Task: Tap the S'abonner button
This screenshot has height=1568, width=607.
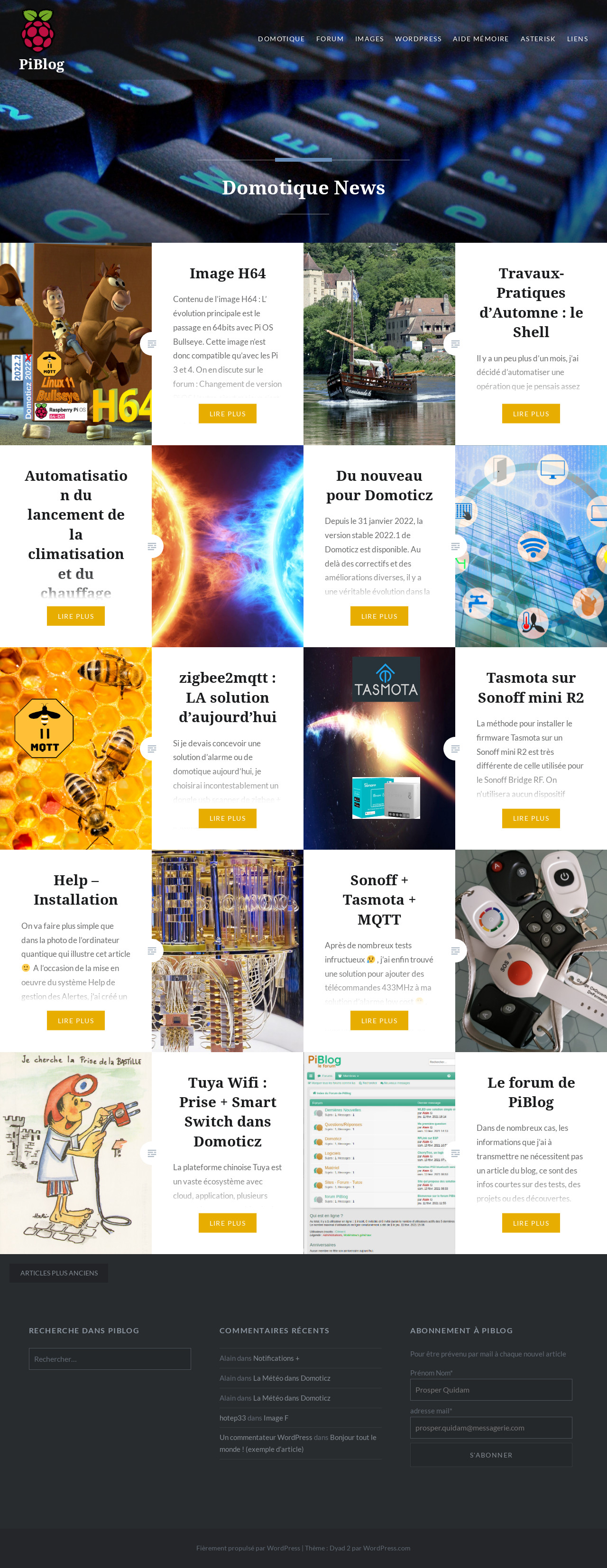Action: click(491, 1455)
